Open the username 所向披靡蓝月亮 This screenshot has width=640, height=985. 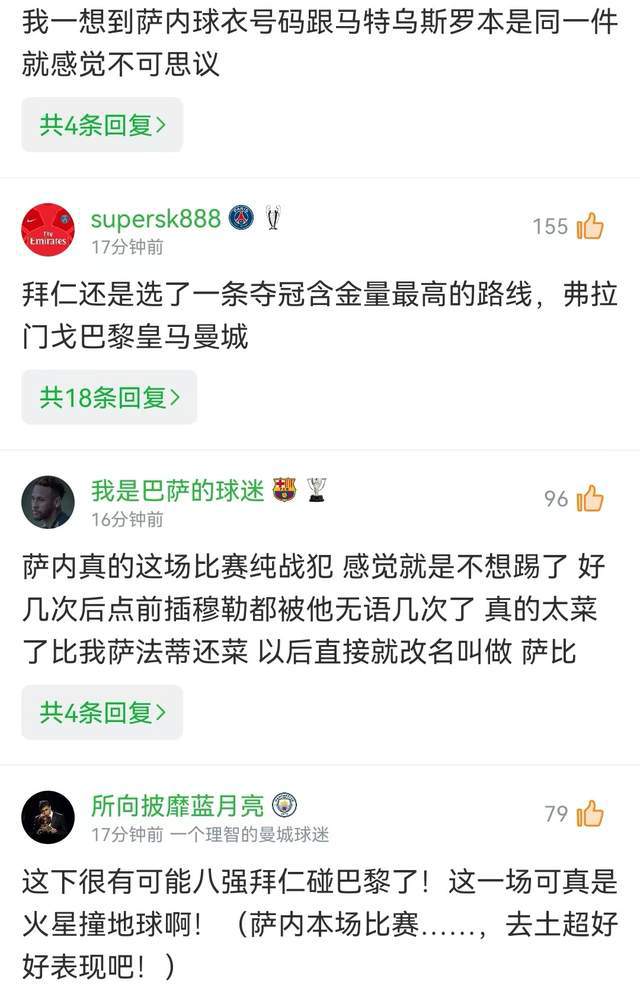pos(177,806)
